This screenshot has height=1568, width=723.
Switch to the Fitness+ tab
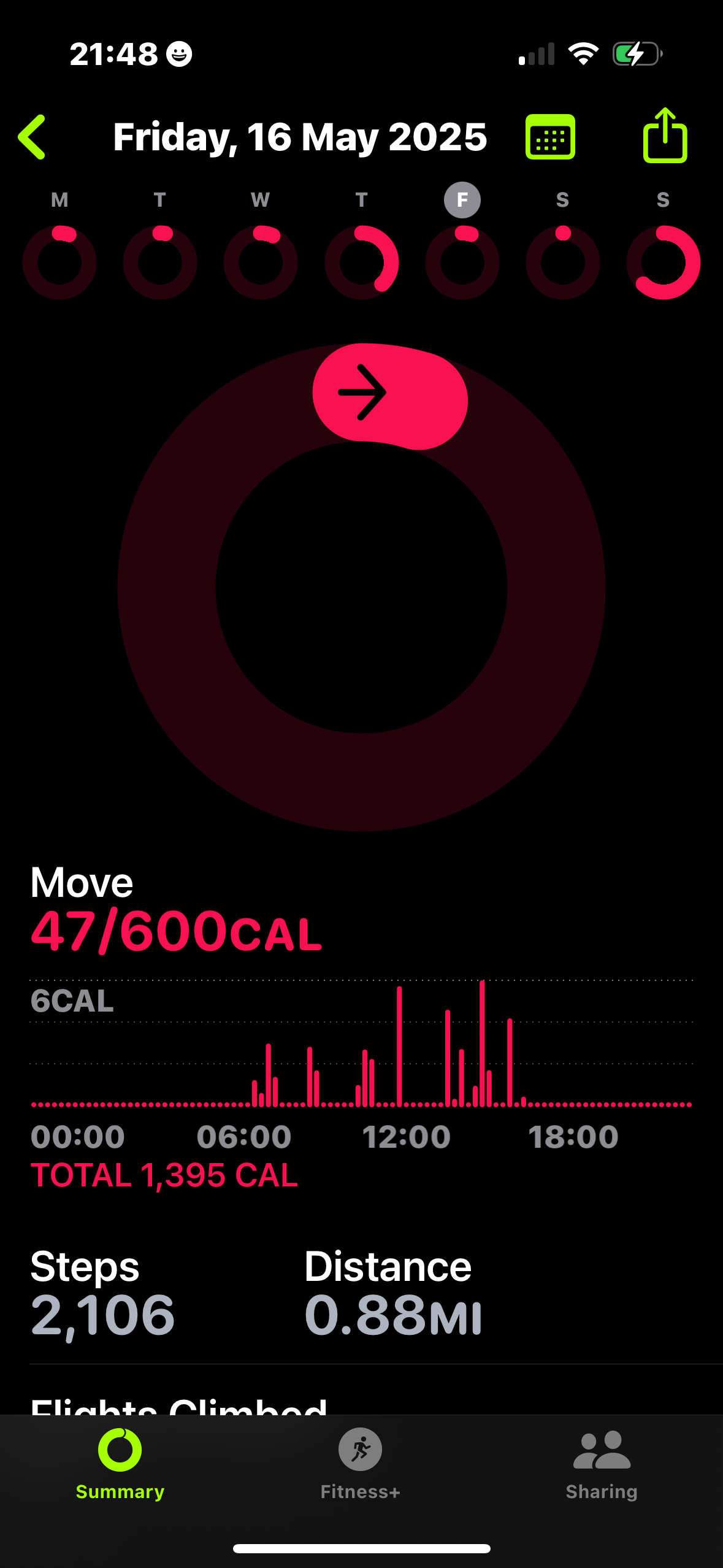pyautogui.click(x=361, y=1464)
